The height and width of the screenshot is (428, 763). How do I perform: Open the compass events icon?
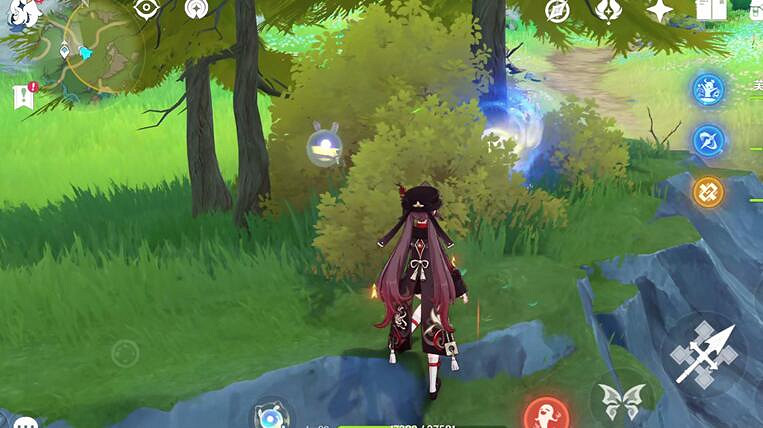(557, 10)
